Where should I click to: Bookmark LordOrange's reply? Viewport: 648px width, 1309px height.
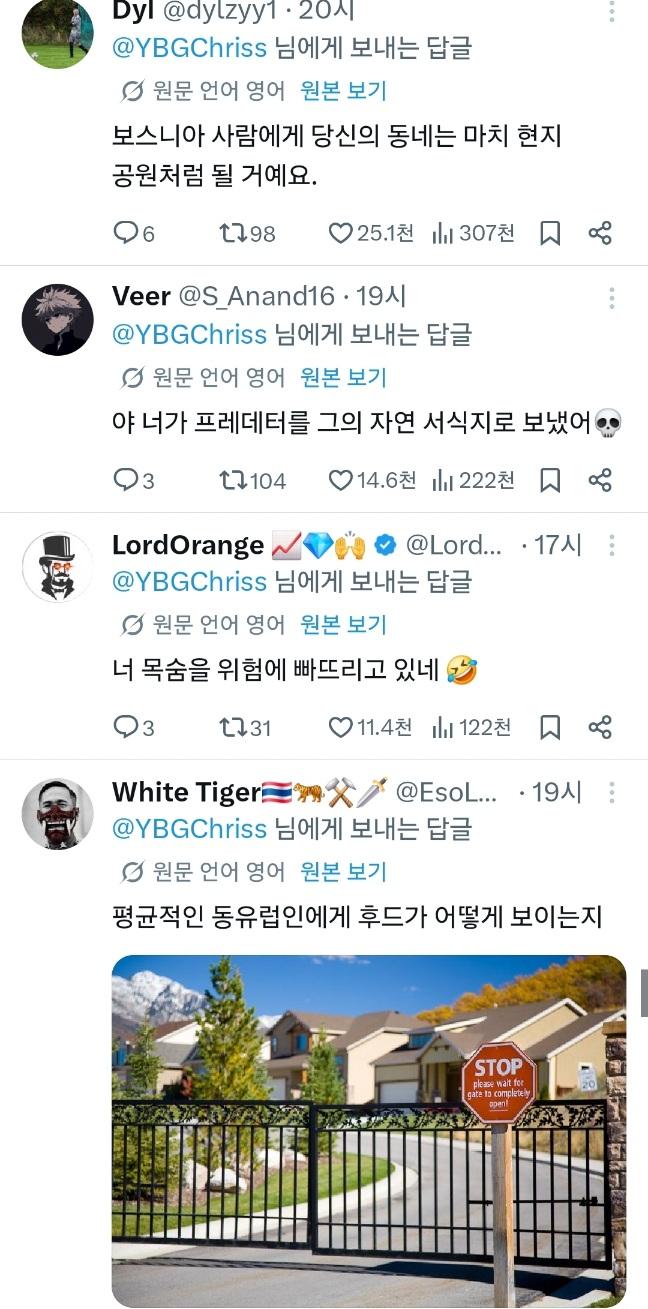[550, 727]
